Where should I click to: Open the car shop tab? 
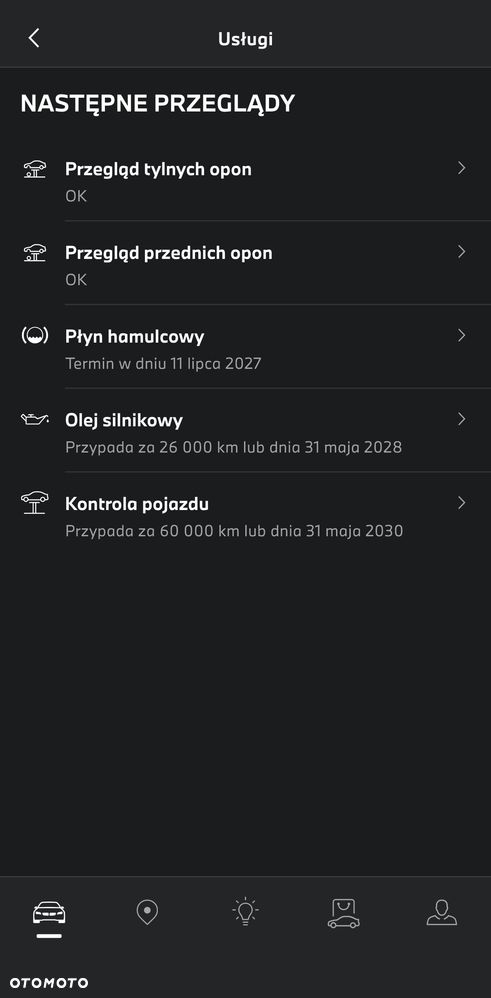coord(343,913)
